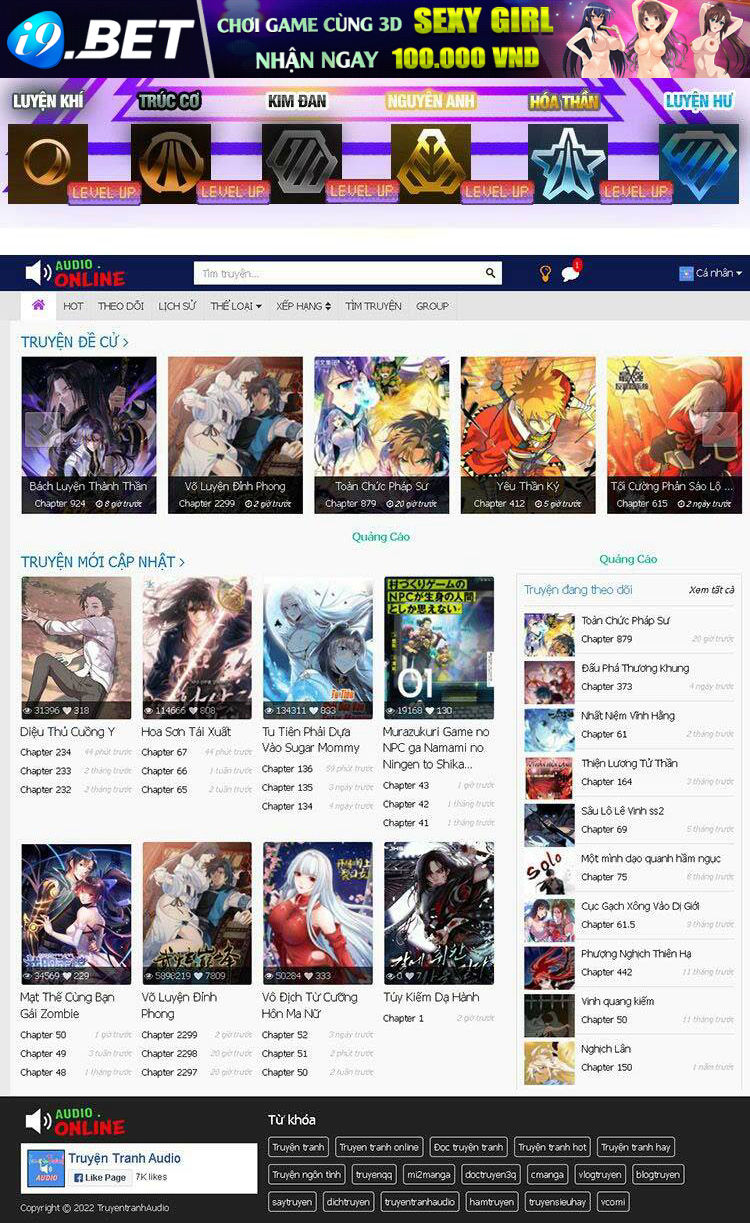The width and height of the screenshot is (750, 1223).
Task: Open the comments notification bubble
Action: (571, 273)
